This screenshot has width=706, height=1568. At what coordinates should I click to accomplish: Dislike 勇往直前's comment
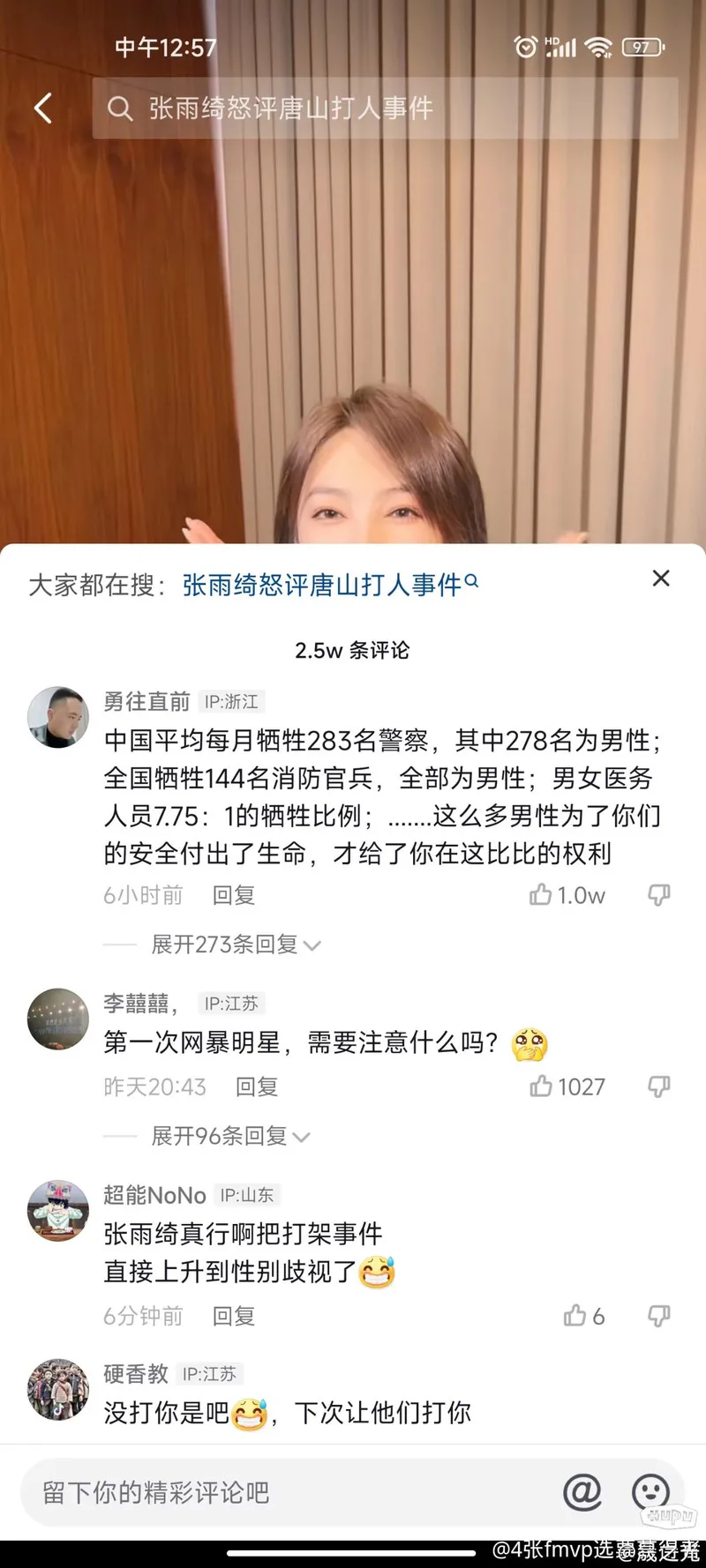point(659,895)
